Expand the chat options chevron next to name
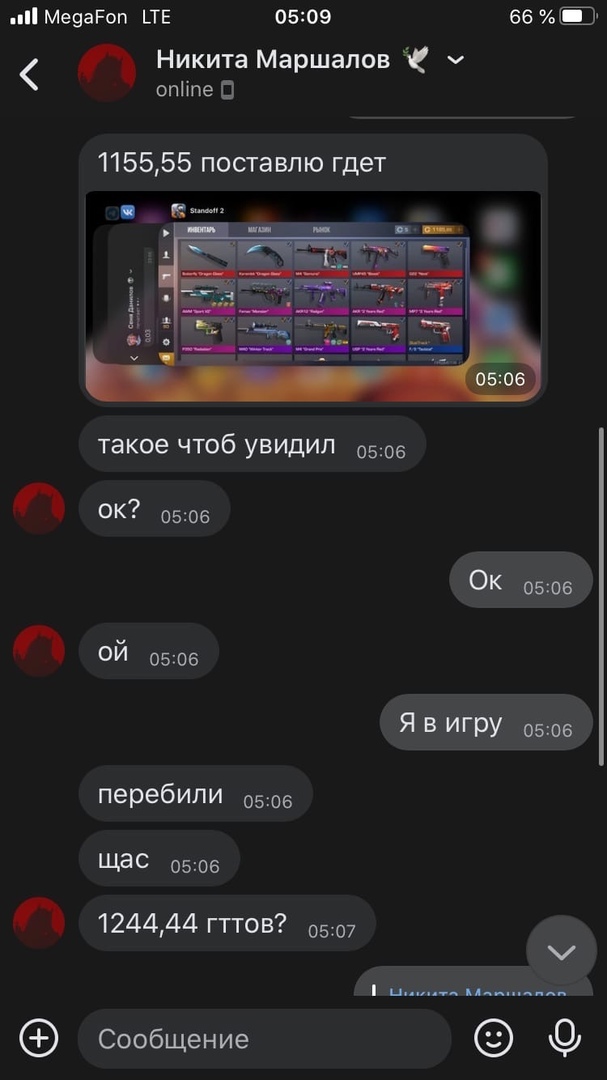 [455, 61]
